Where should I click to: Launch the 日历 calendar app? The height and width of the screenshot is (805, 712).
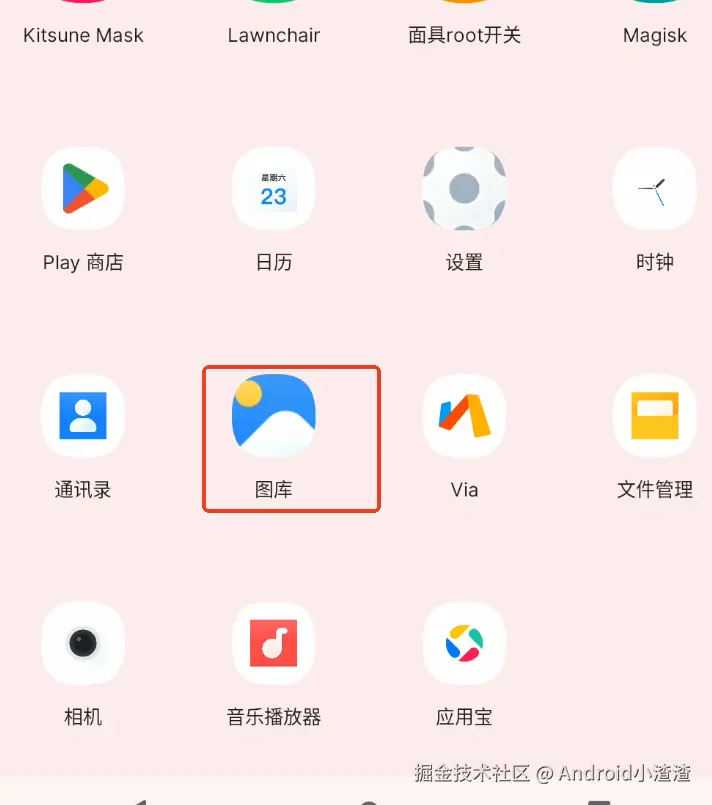[x=274, y=188]
